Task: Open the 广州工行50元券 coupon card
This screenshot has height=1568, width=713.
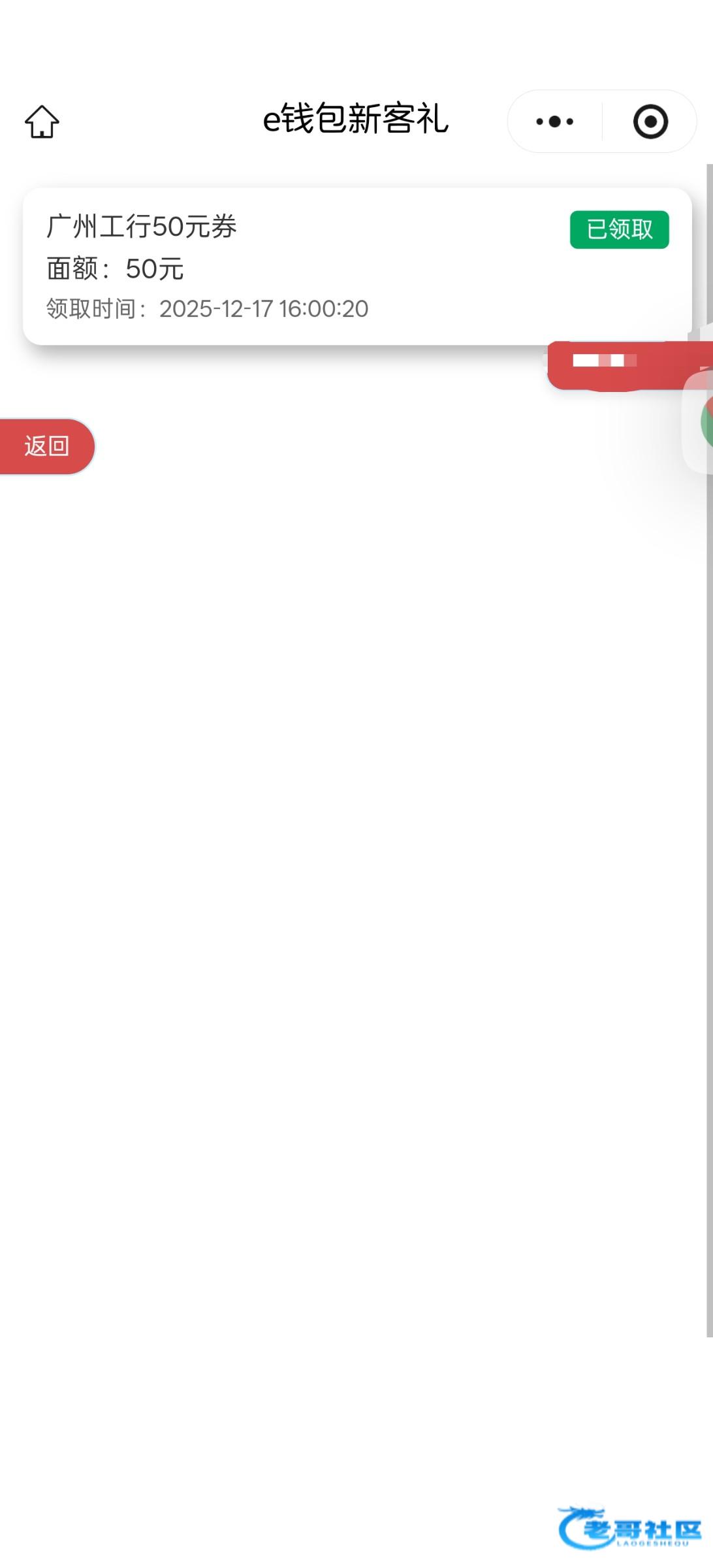Action: coord(294,267)
